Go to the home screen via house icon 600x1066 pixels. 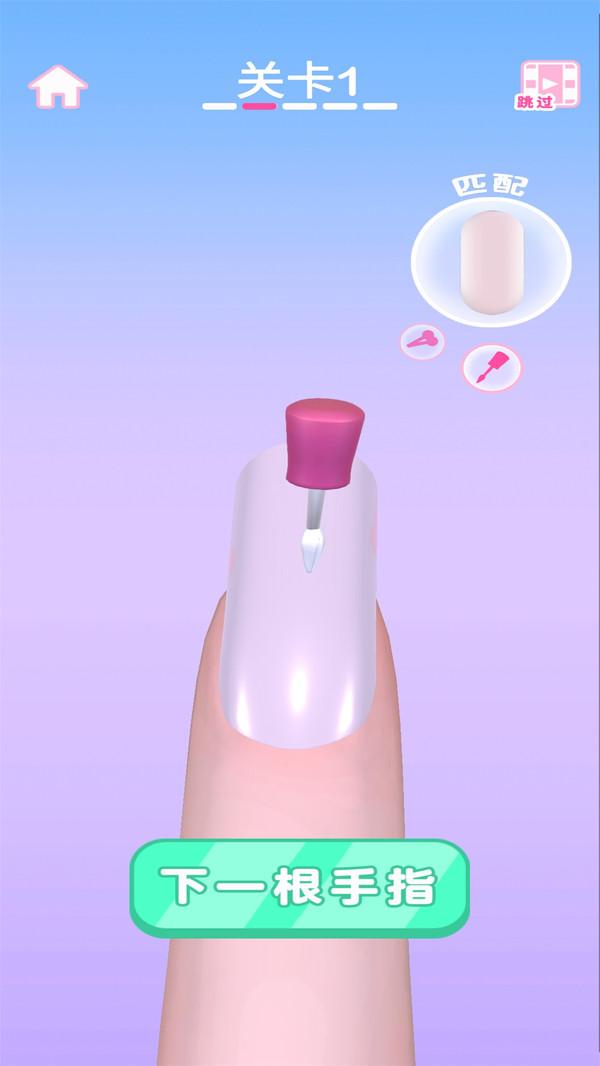57,87
